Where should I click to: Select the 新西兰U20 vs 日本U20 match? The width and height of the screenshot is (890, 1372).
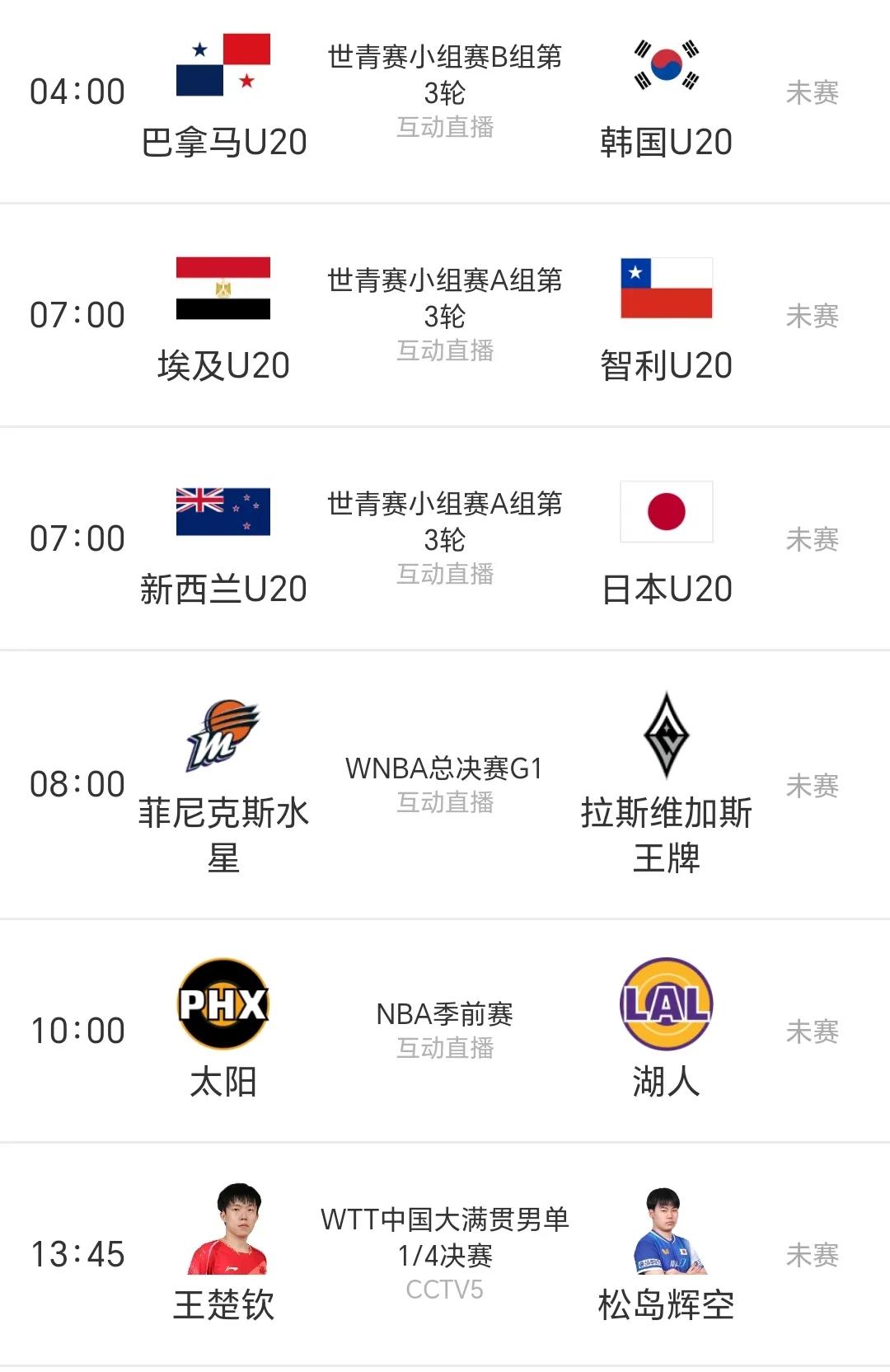[445, 538]
